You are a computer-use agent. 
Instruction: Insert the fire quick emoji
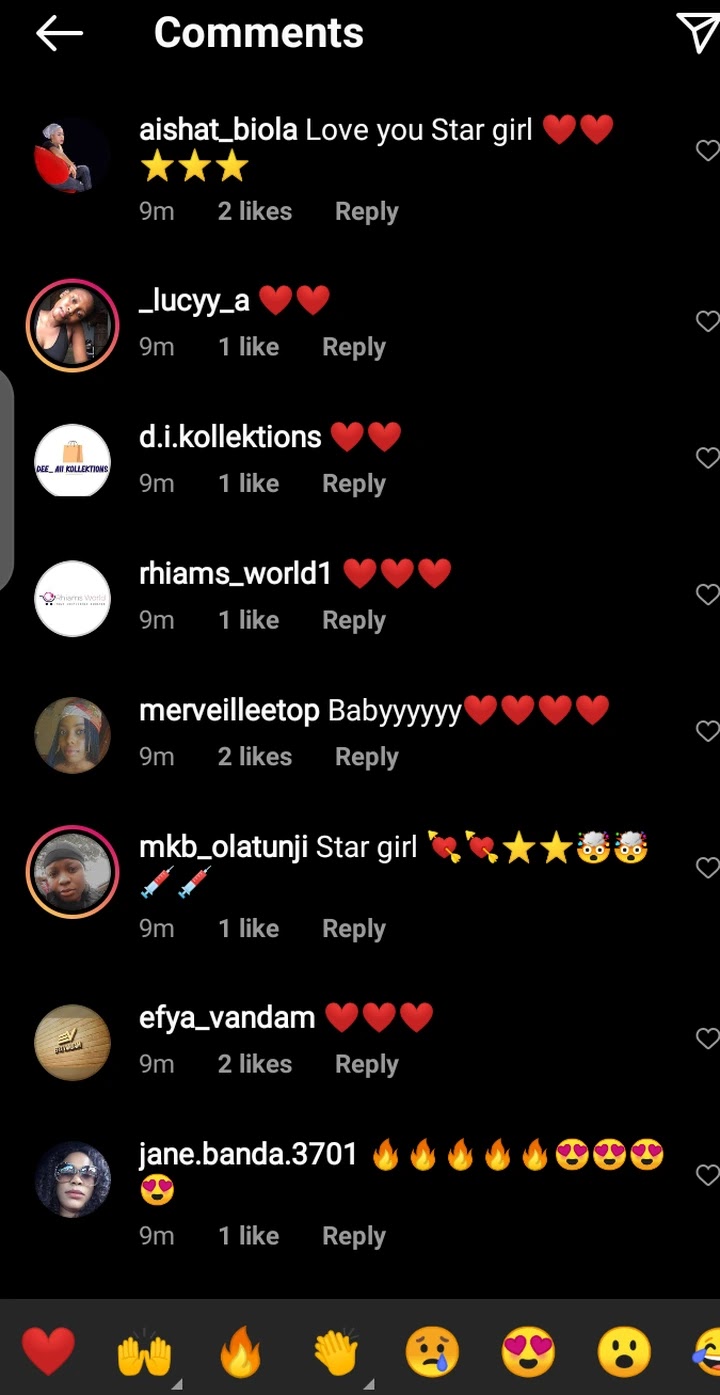[240, 1354]
